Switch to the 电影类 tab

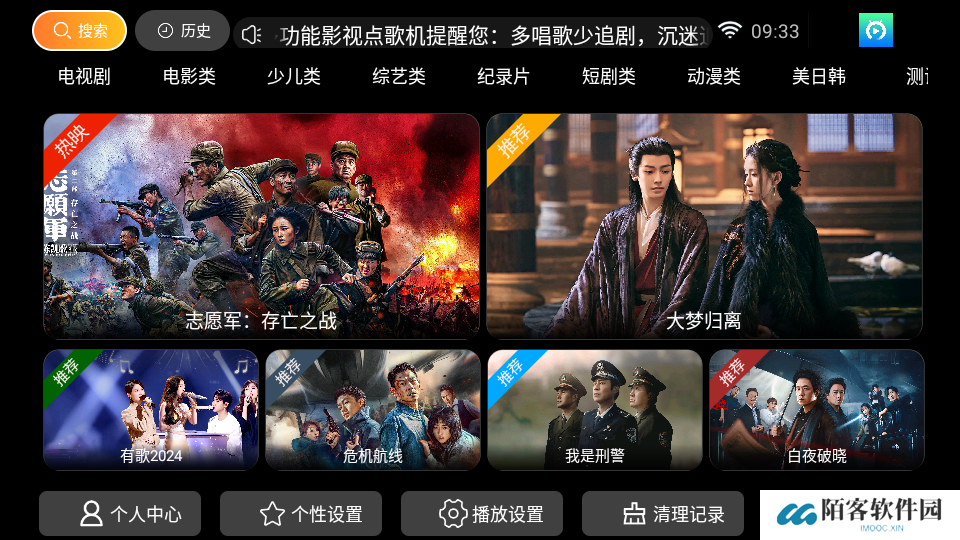(189, 77)
